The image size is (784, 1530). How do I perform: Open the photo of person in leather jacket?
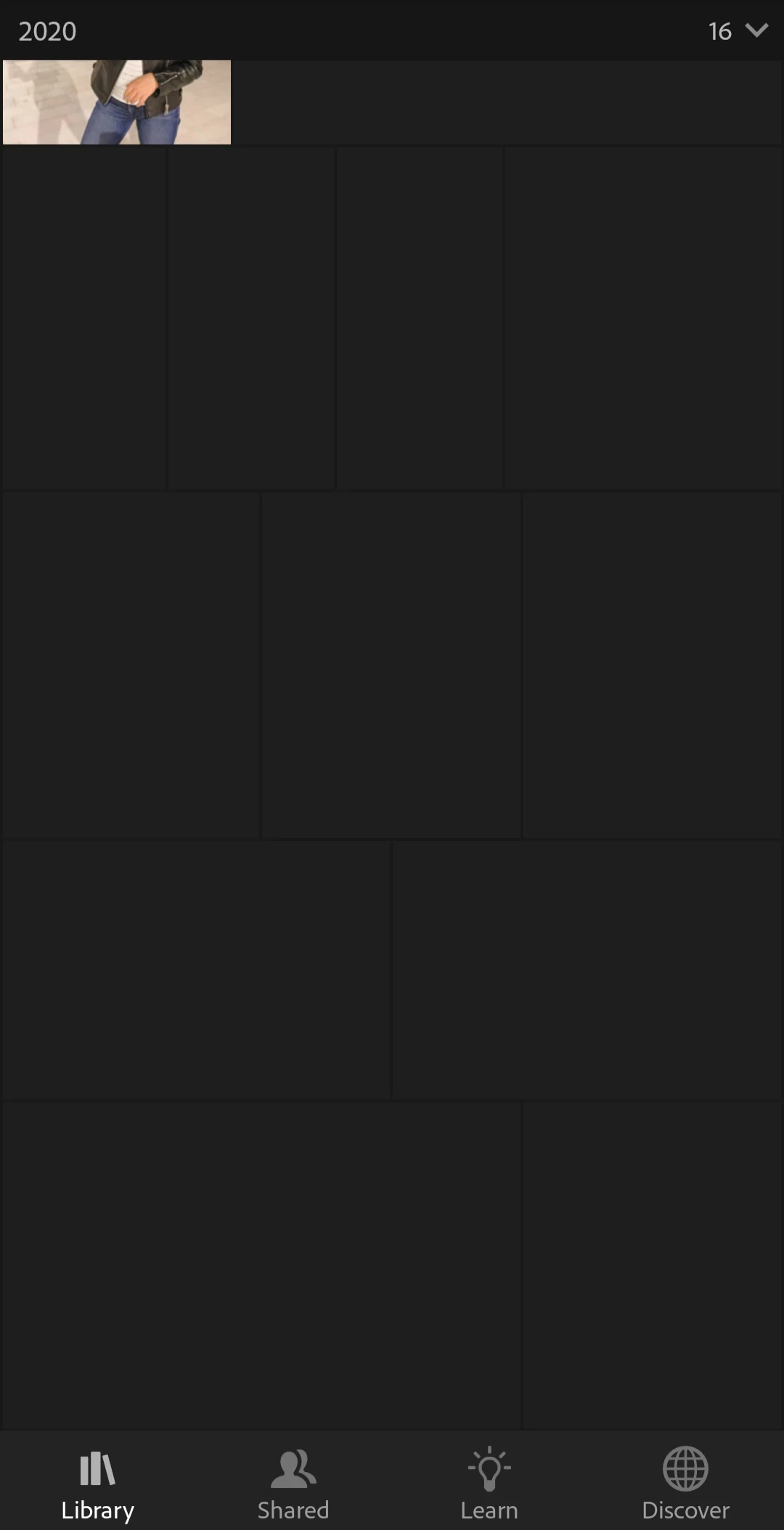tap(117, 102)
